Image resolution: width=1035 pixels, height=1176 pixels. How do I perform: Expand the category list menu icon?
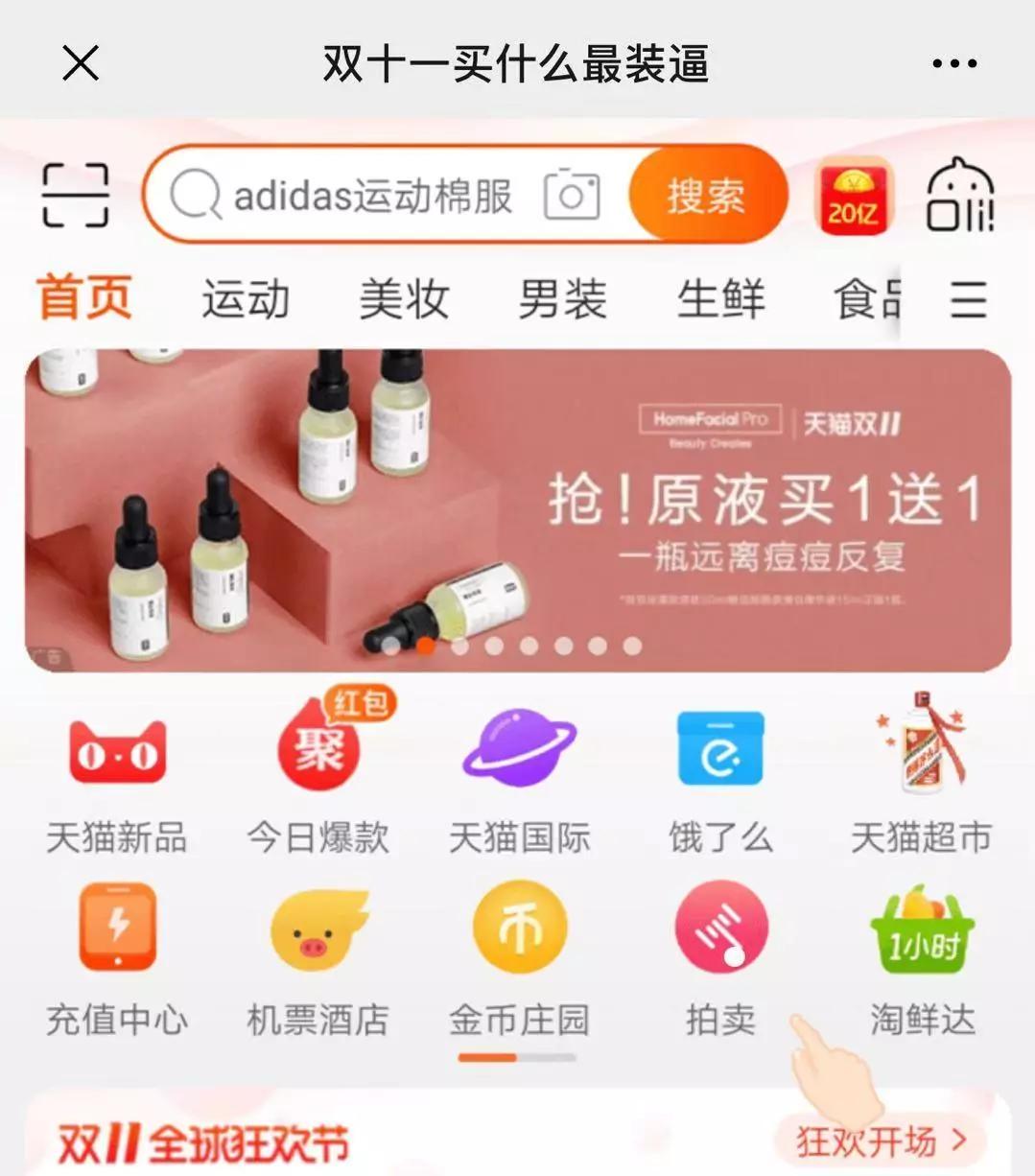[968, 299]
